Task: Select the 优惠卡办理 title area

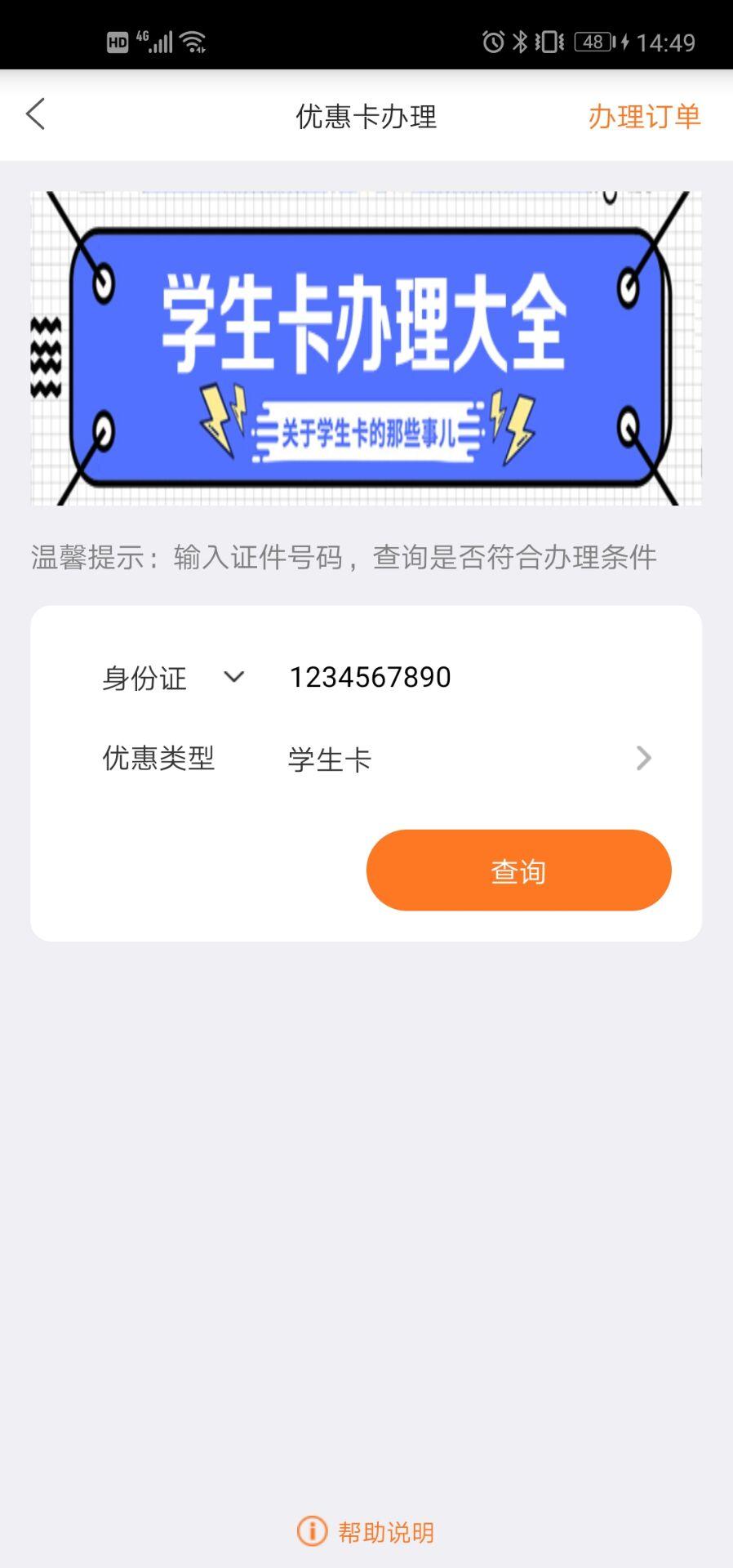Action: point(366,117)
